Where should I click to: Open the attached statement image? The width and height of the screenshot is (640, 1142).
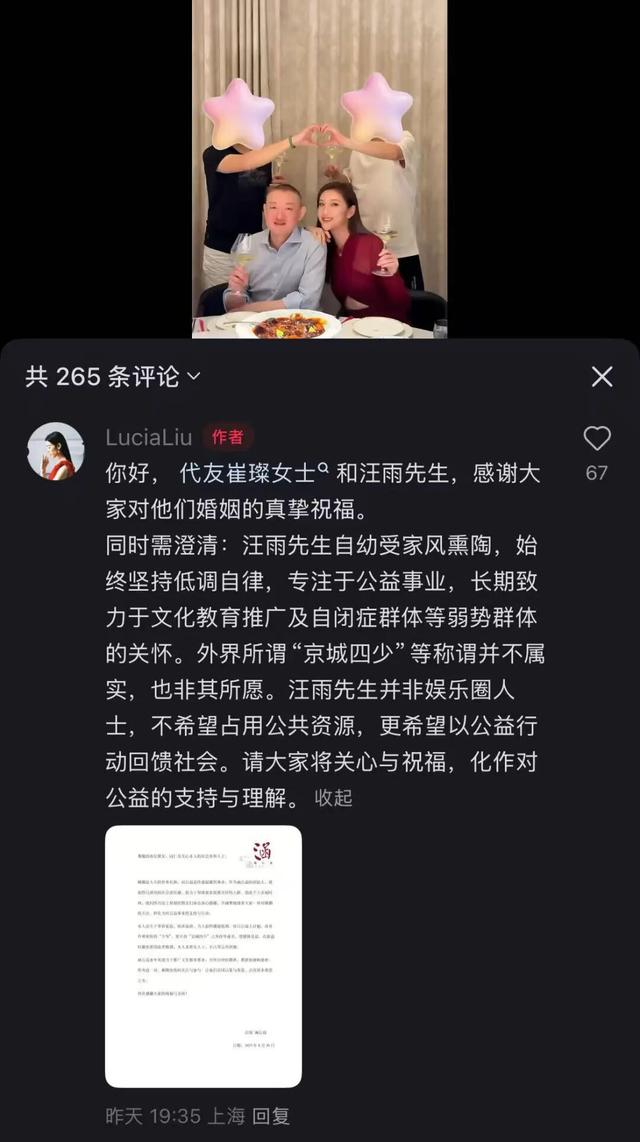(203, 955)
